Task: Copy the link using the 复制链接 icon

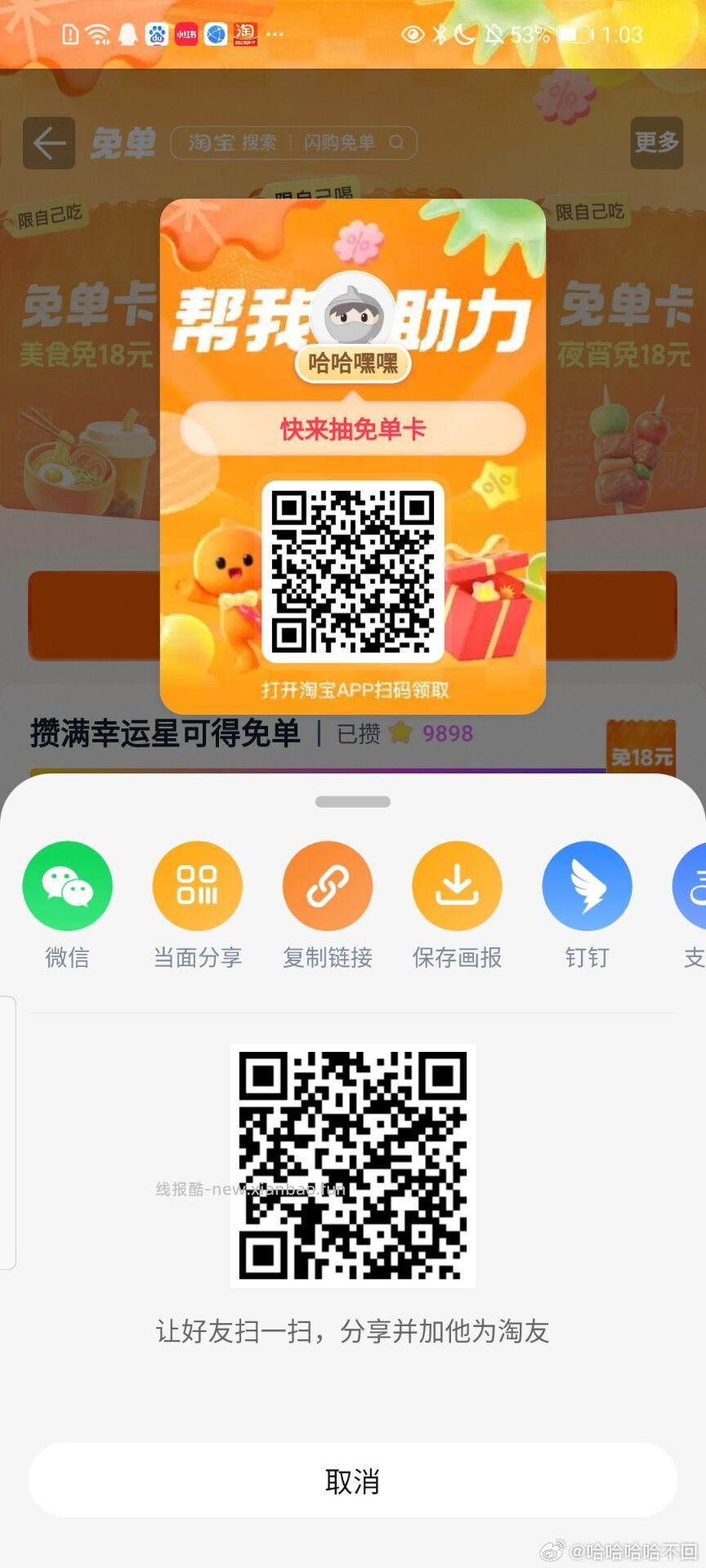Action: click(328, 885)
